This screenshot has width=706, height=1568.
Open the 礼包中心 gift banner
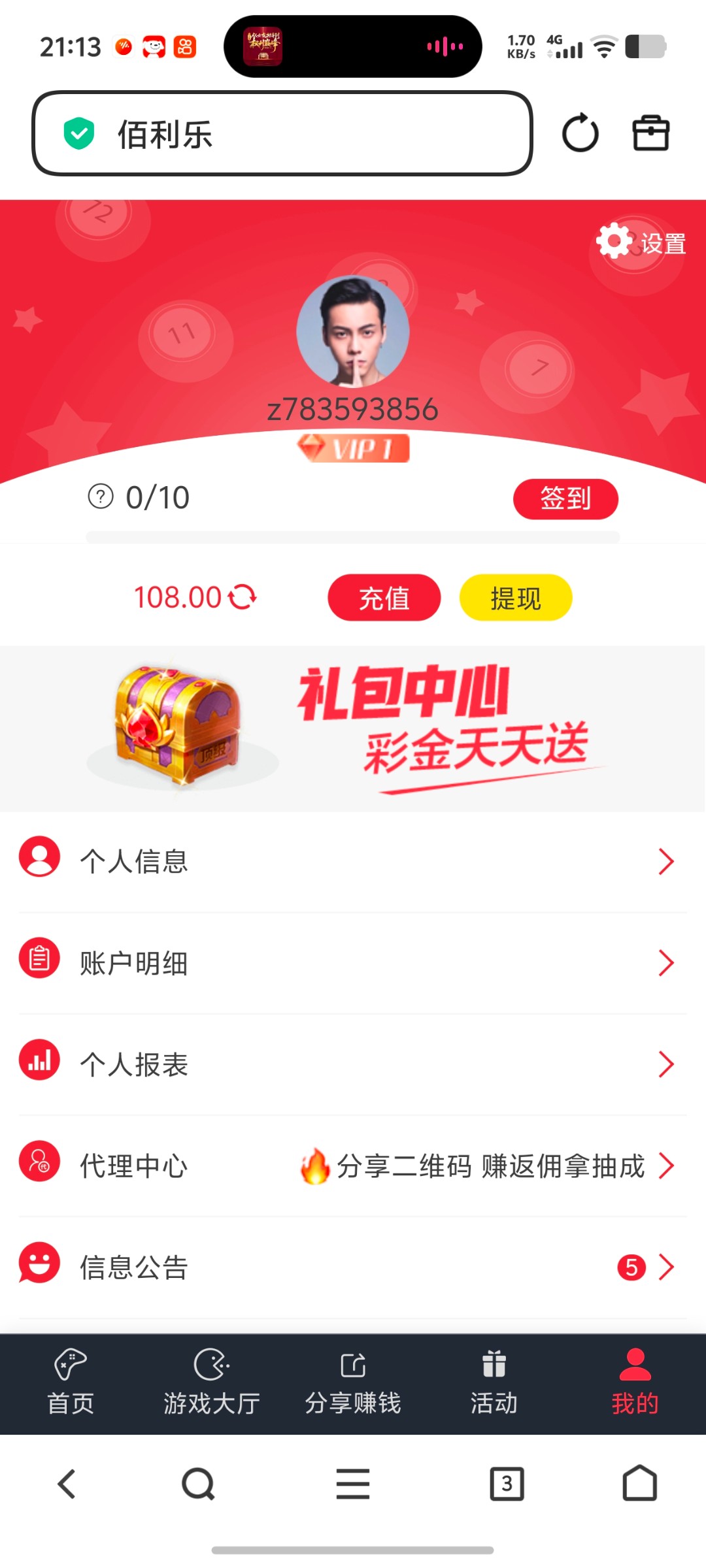pyautogui.click(x=353, y=728)
